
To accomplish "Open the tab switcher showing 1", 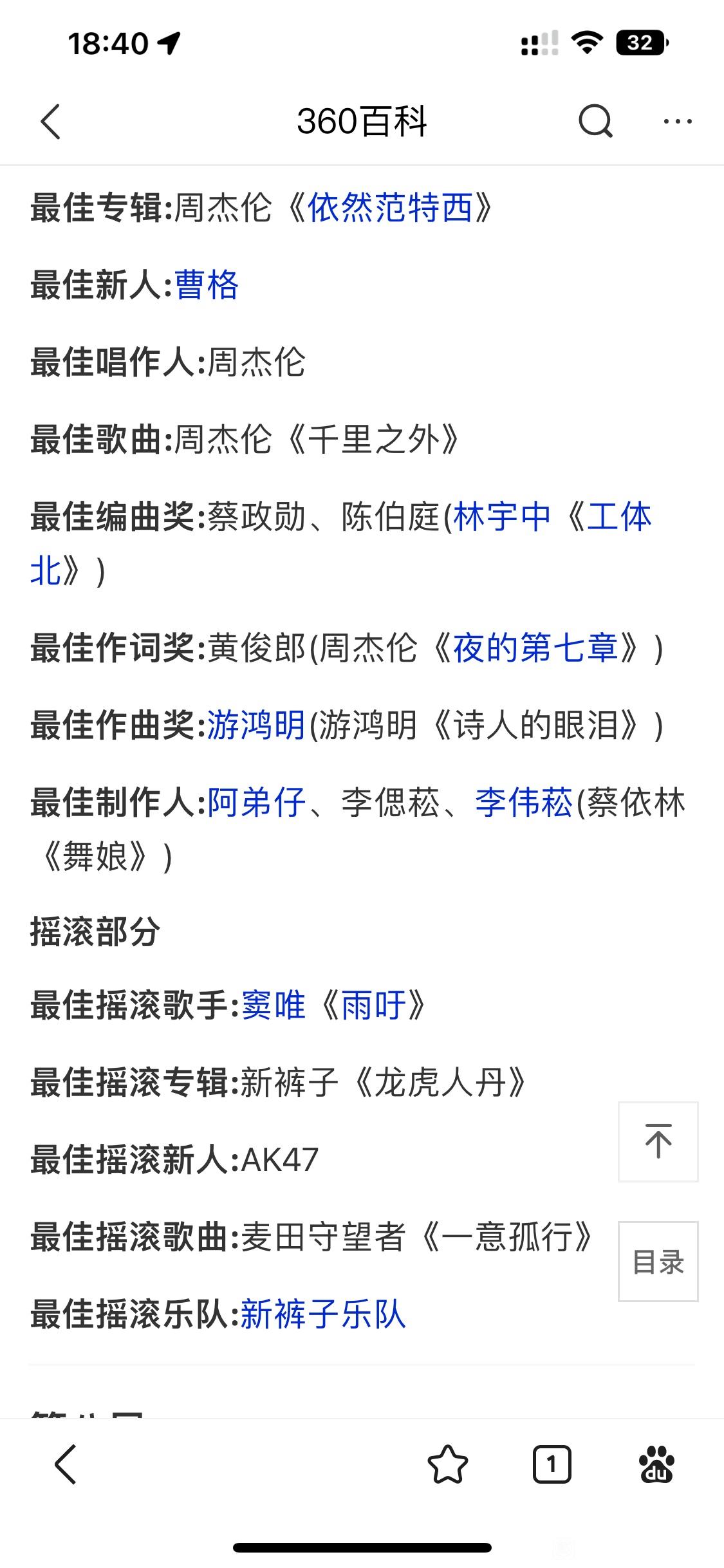I will pos(552,1464).
